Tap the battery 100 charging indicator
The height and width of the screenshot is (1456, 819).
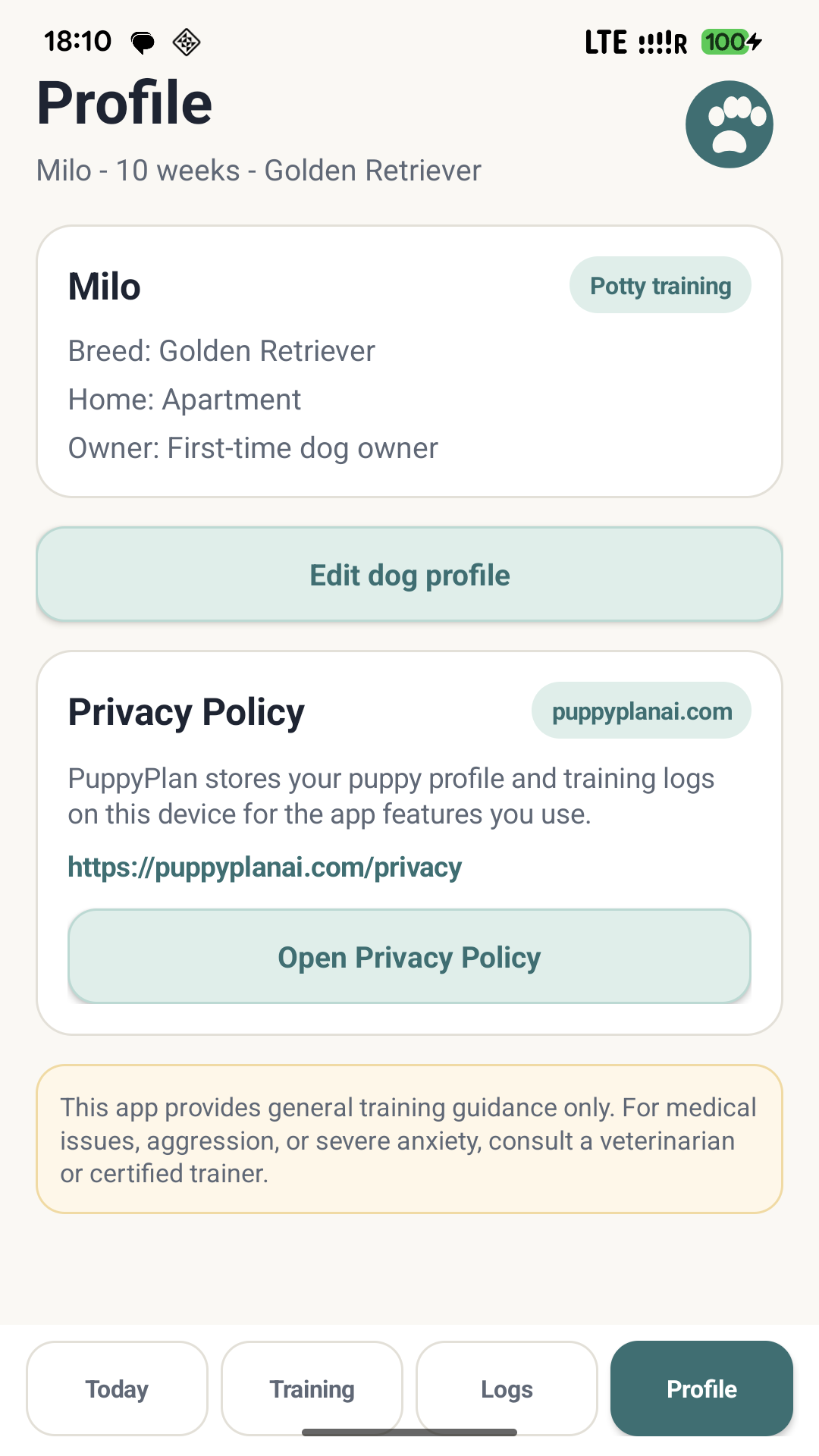point(729,43)
